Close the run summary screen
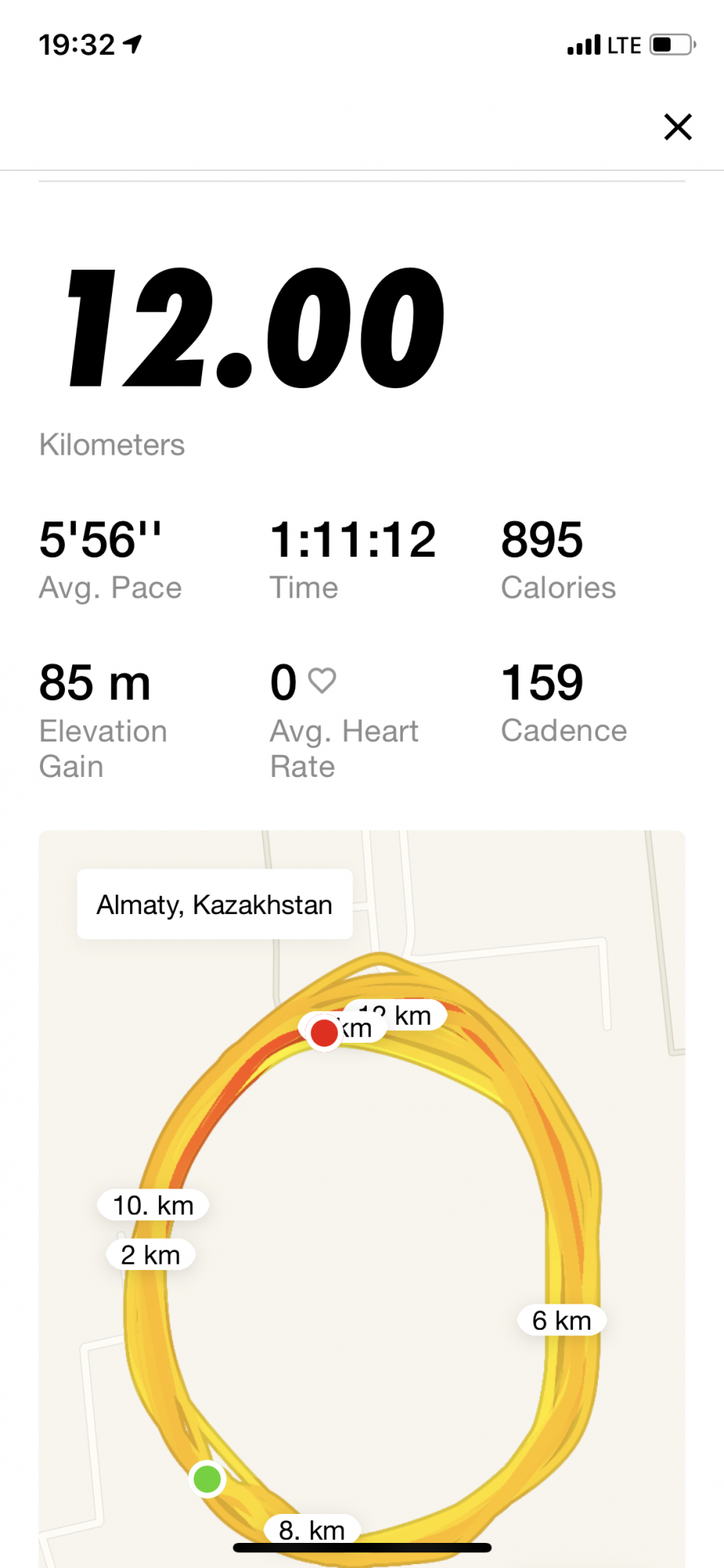The height and width of the screenshot is (1568, 724). 678,127
